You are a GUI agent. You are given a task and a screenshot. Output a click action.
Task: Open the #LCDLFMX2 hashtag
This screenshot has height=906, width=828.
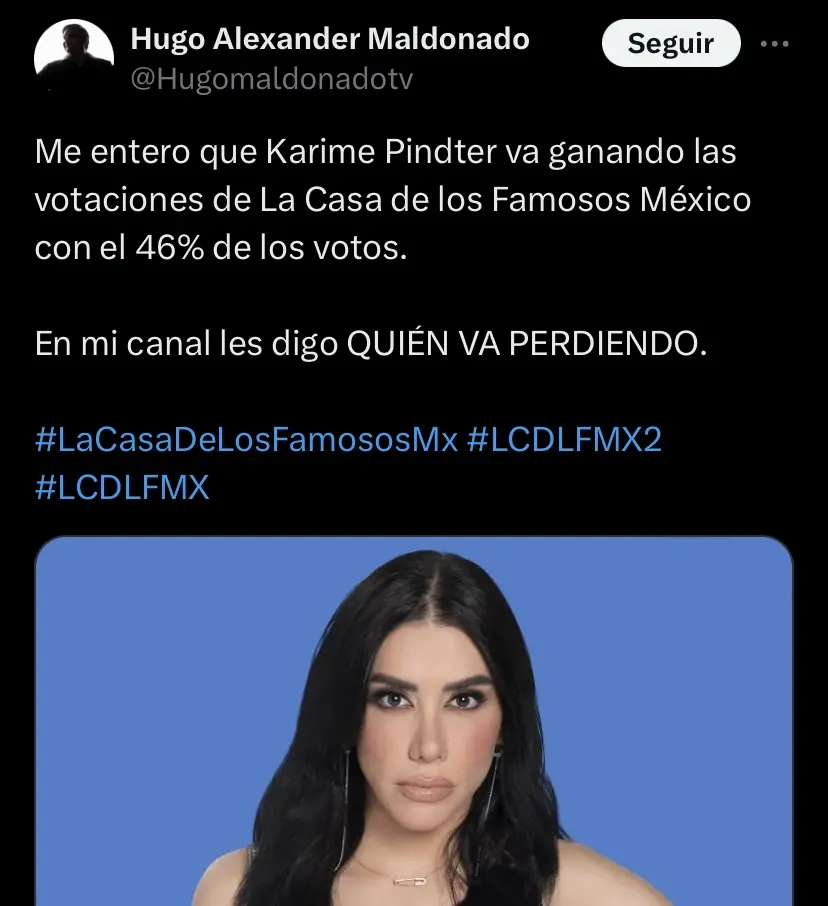click(564, 440)
